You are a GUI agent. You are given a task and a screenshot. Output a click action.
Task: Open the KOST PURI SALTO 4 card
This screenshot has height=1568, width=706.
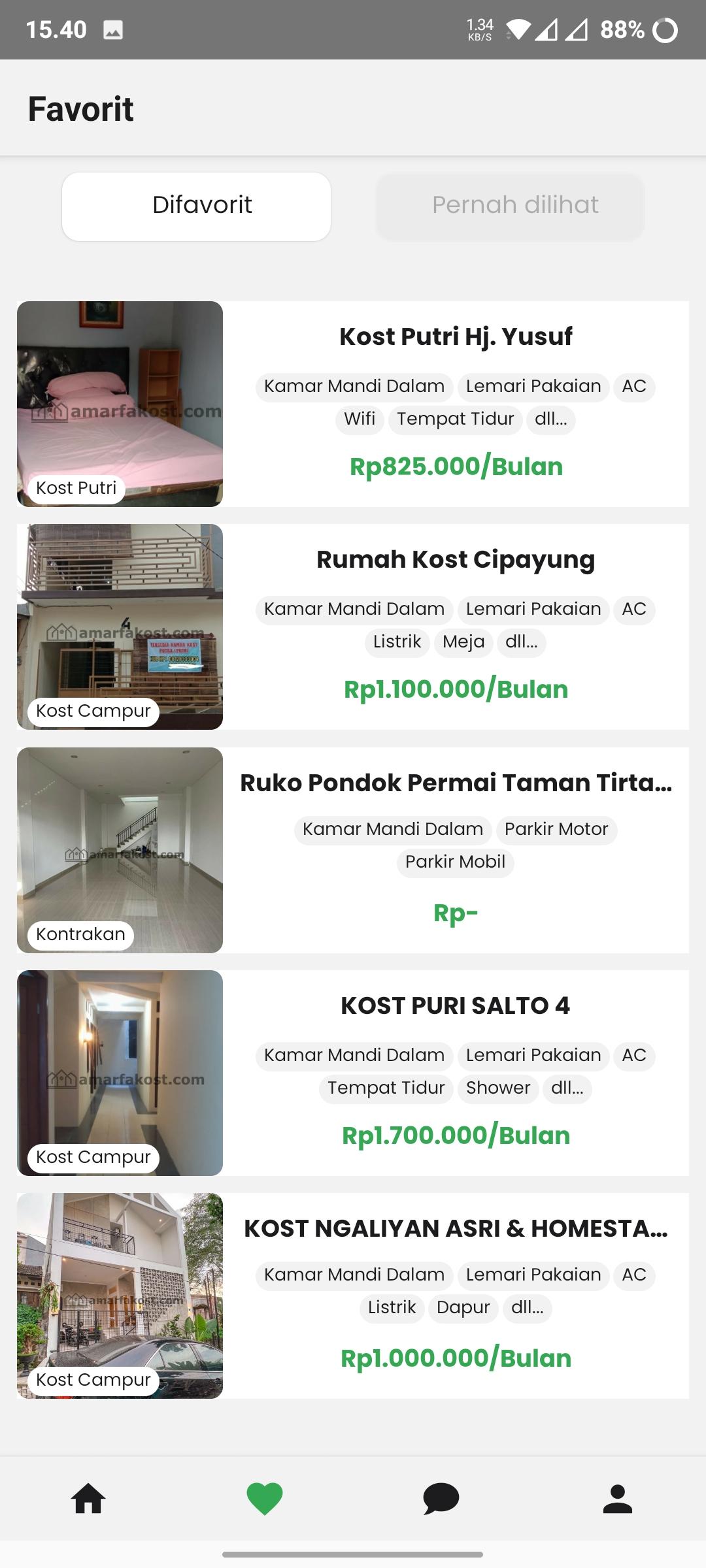tap(353, 1073)
